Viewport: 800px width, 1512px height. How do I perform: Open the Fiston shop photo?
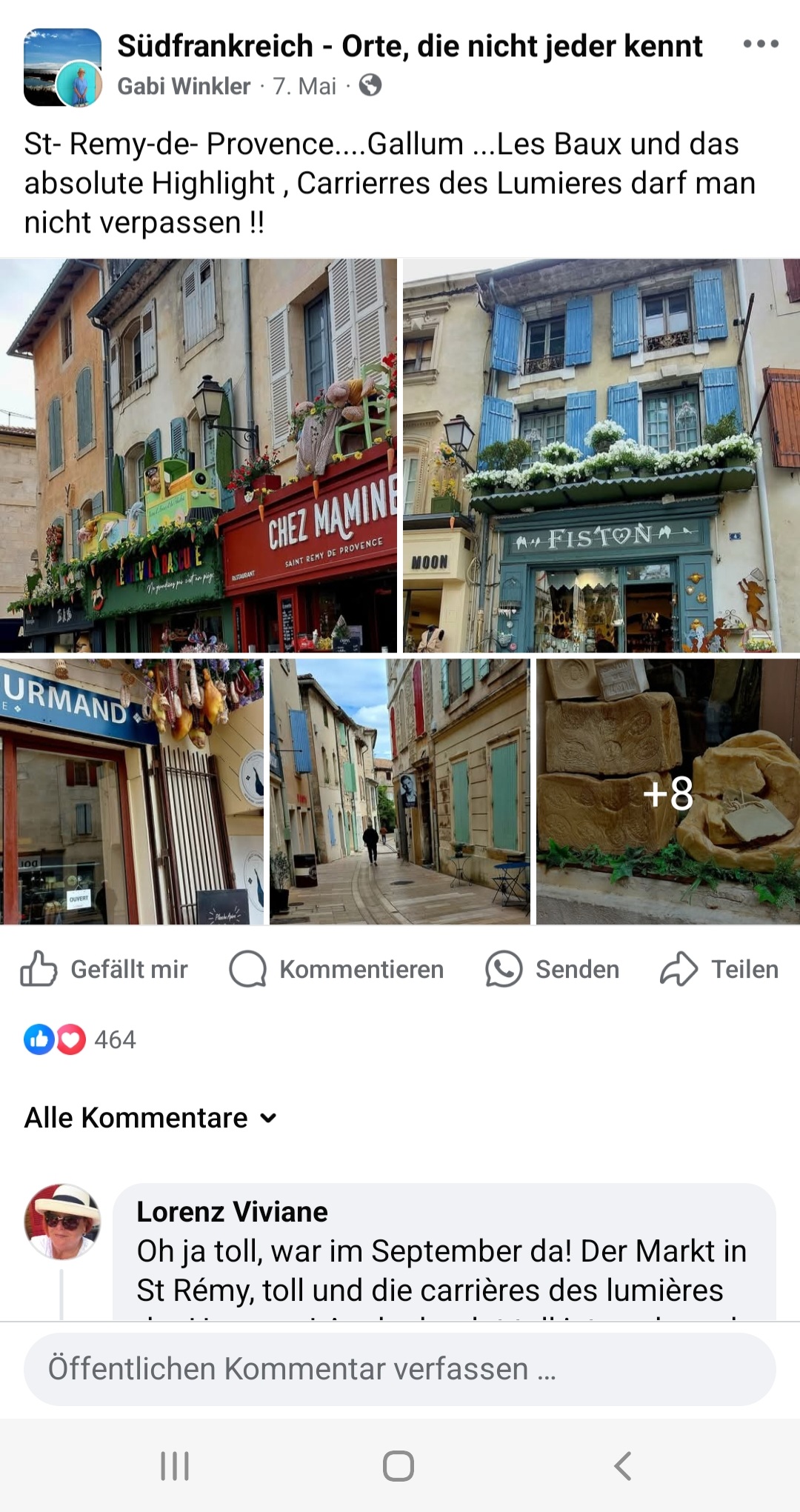[x=601, y=455]
